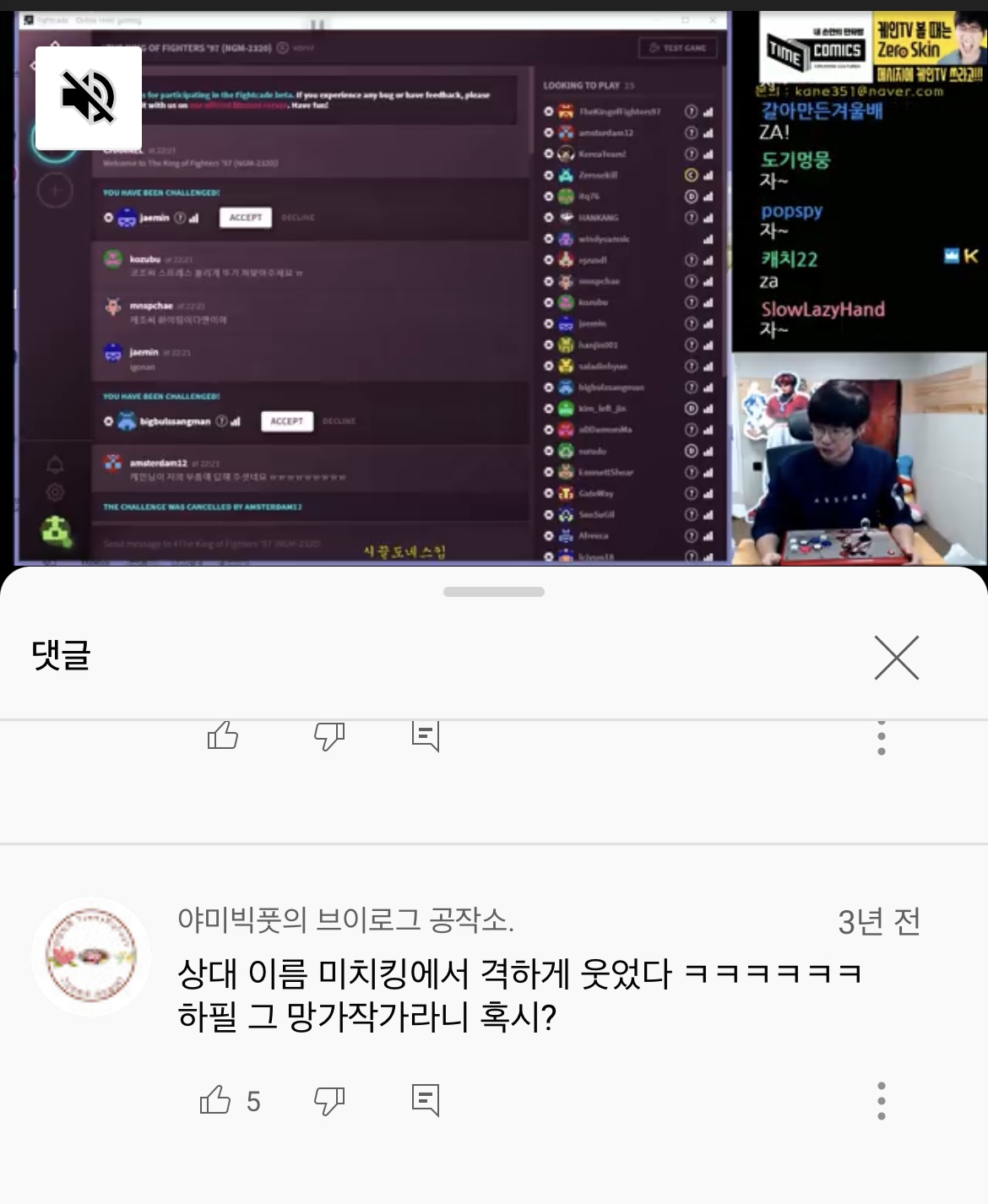Reply to the 야미빅풋의 브이로그 공작소 comment
Image resolution: width=988 pixels, height=1204 pixels.
click(x=426, y=1100)
